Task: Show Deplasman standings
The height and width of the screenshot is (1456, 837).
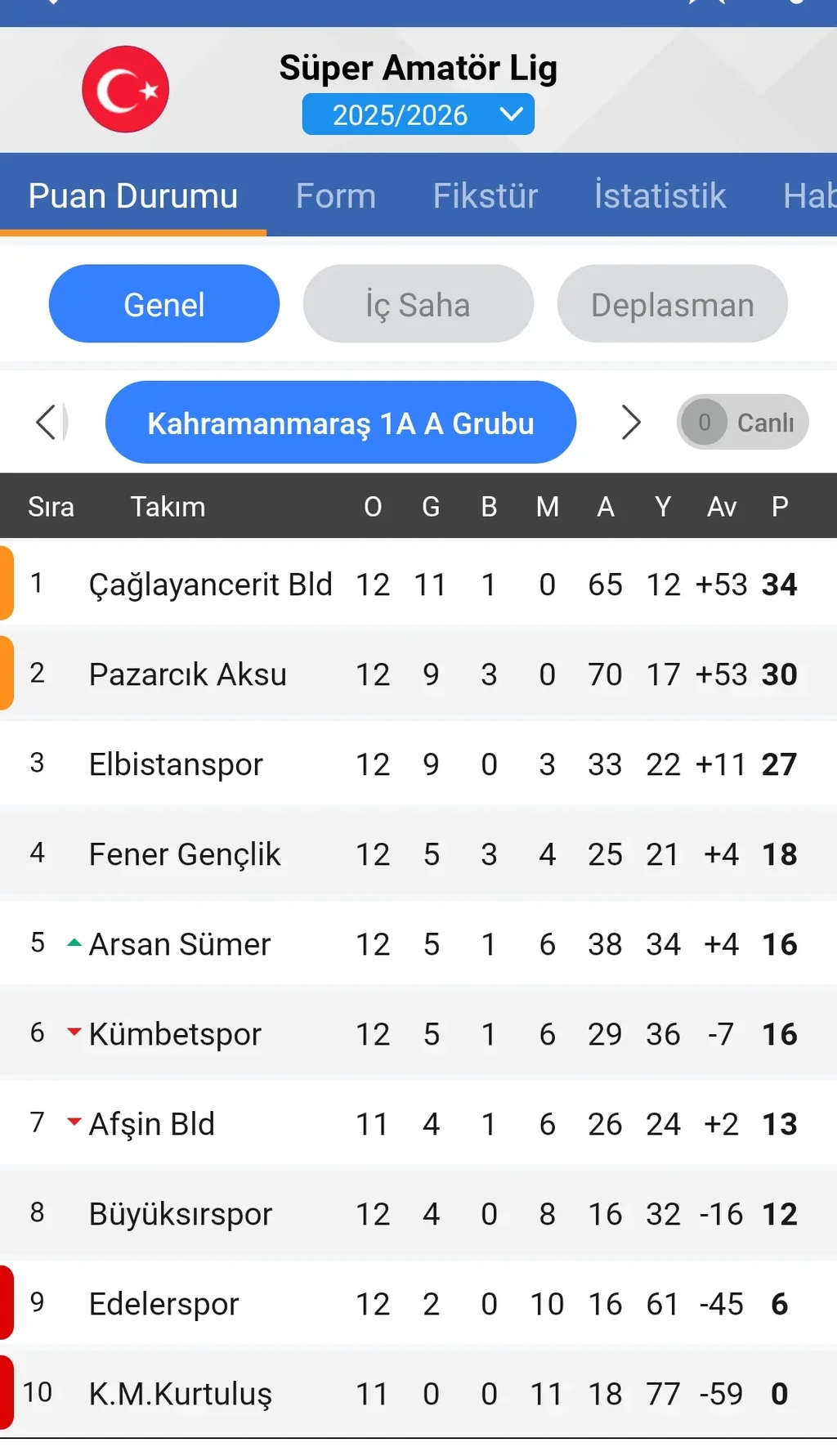Action: (672, 304)
